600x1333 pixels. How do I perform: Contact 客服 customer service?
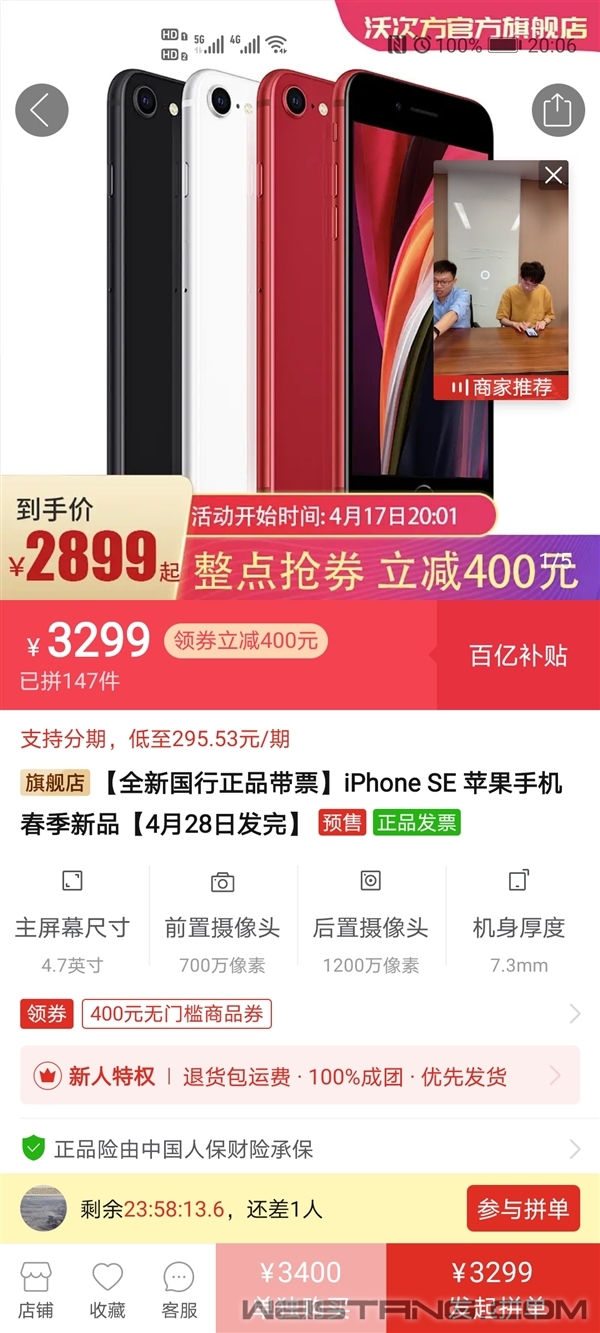pos(179,1289)
